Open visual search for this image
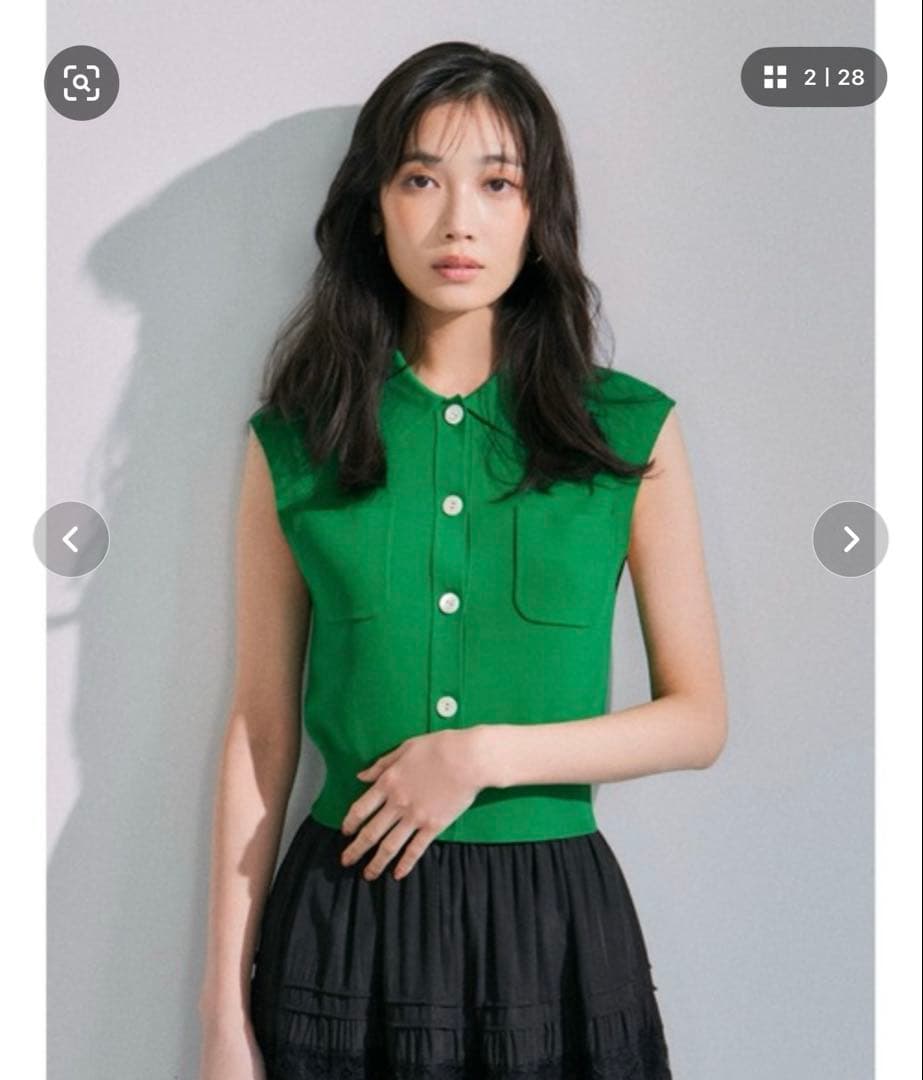 pos(81,83)
